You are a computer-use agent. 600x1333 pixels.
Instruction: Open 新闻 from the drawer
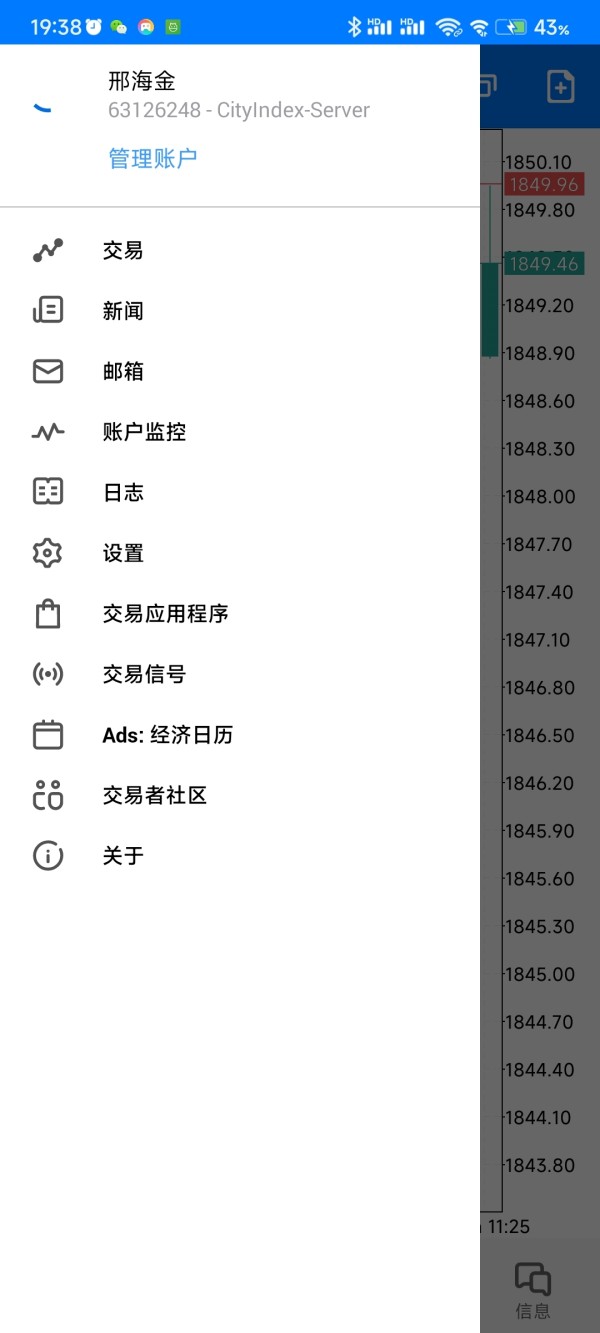pos(240,311)
